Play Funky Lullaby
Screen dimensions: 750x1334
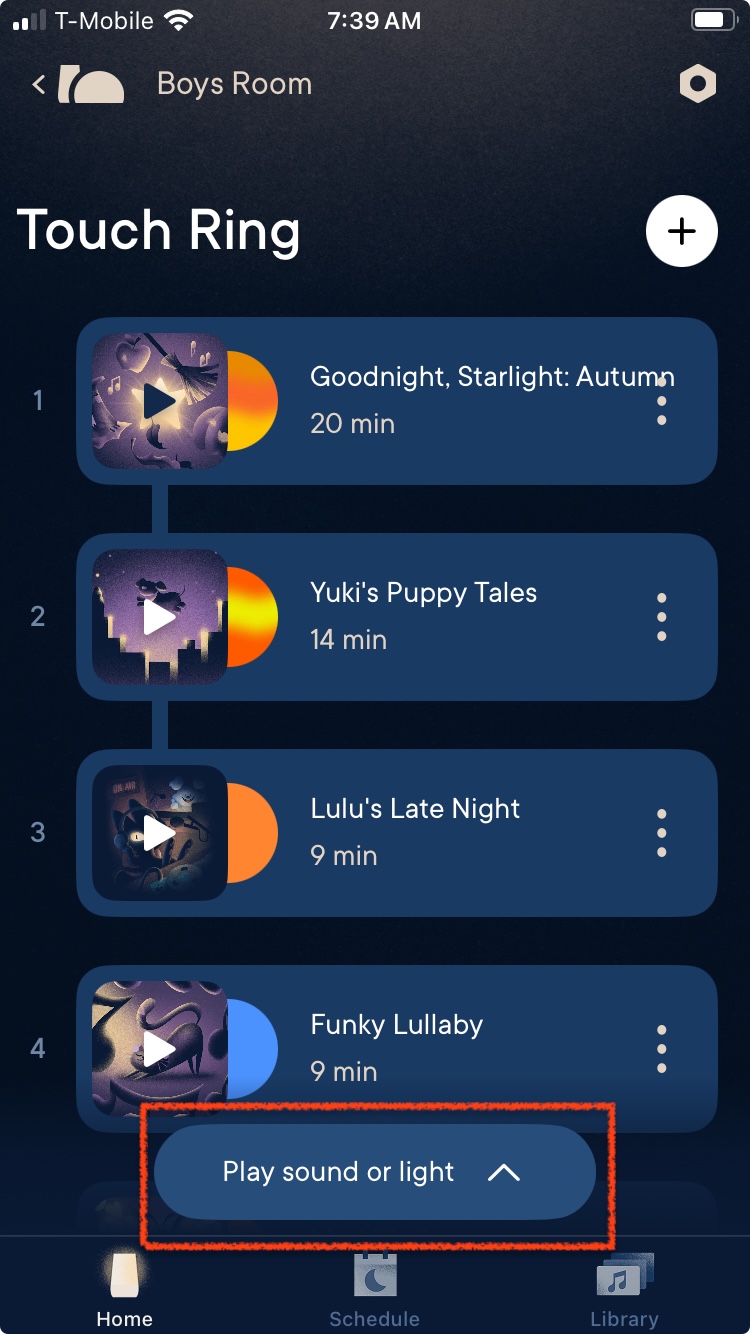(x=160, y=1048)
